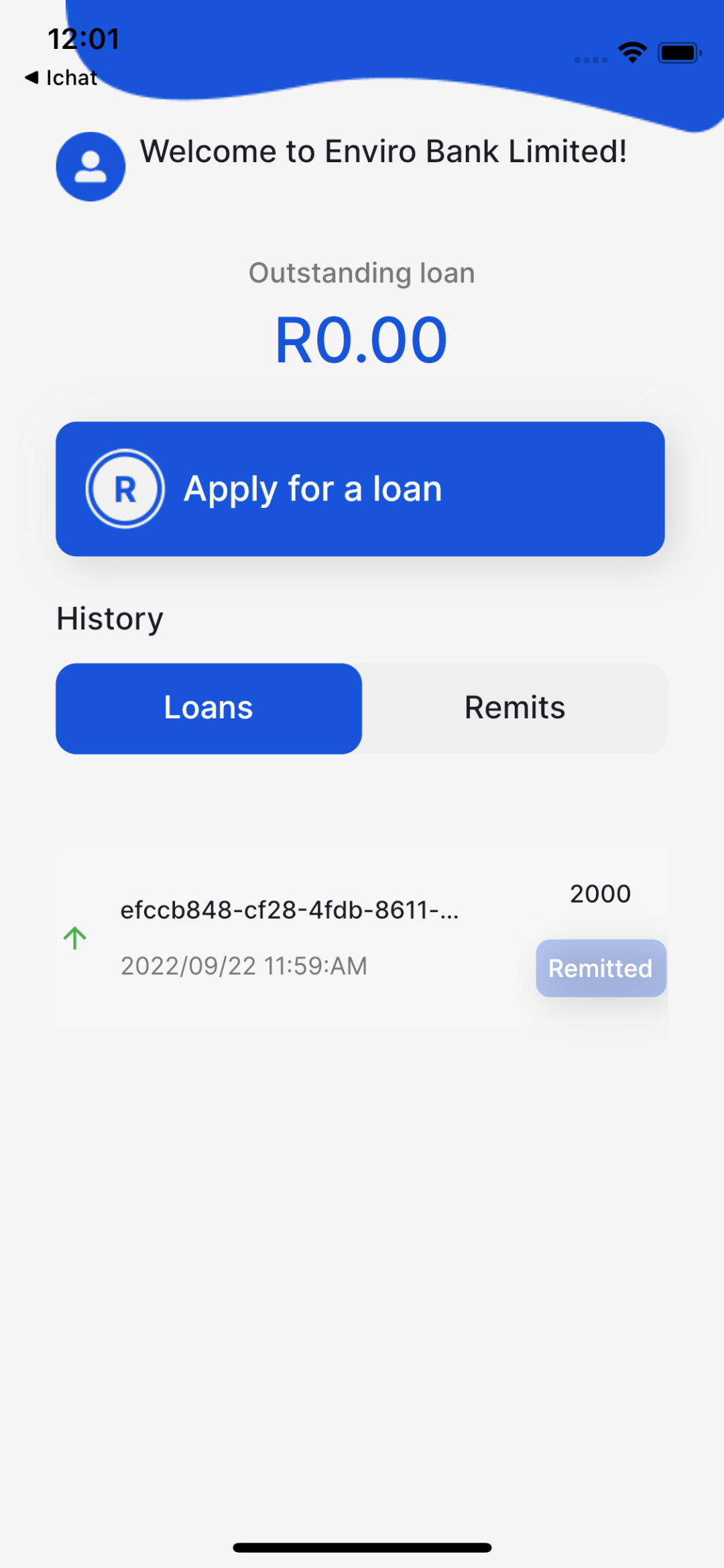The height and width of the screenshot is (1568, 724).
Task: Tap the battery indicator icon
Action: pyautogui.click(x=677, y=53)
